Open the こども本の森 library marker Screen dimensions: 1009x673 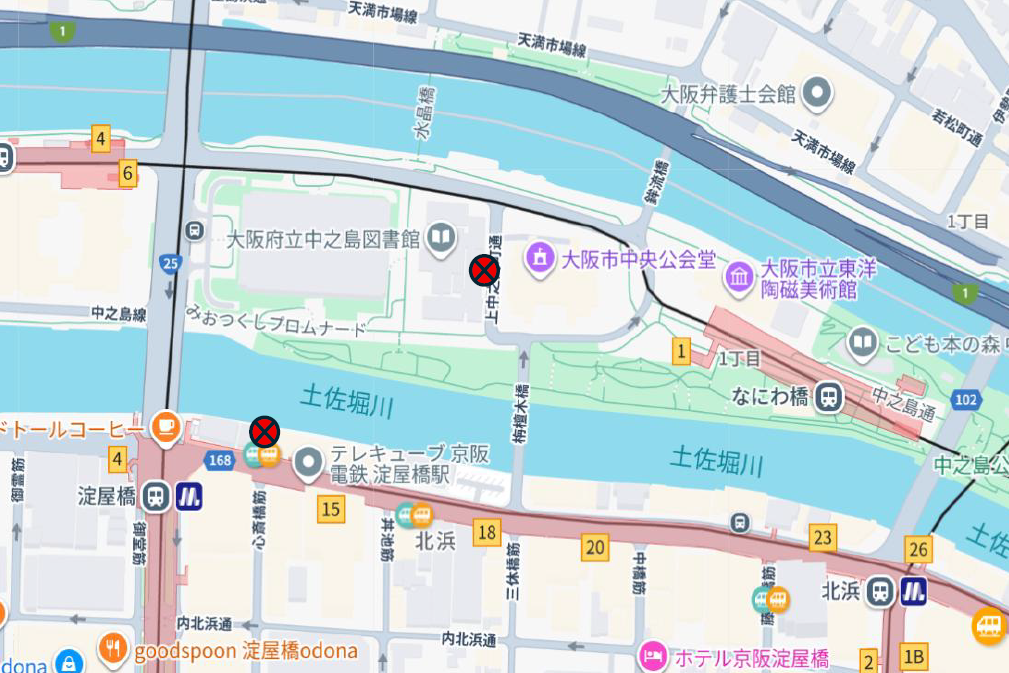pos(862,344)
